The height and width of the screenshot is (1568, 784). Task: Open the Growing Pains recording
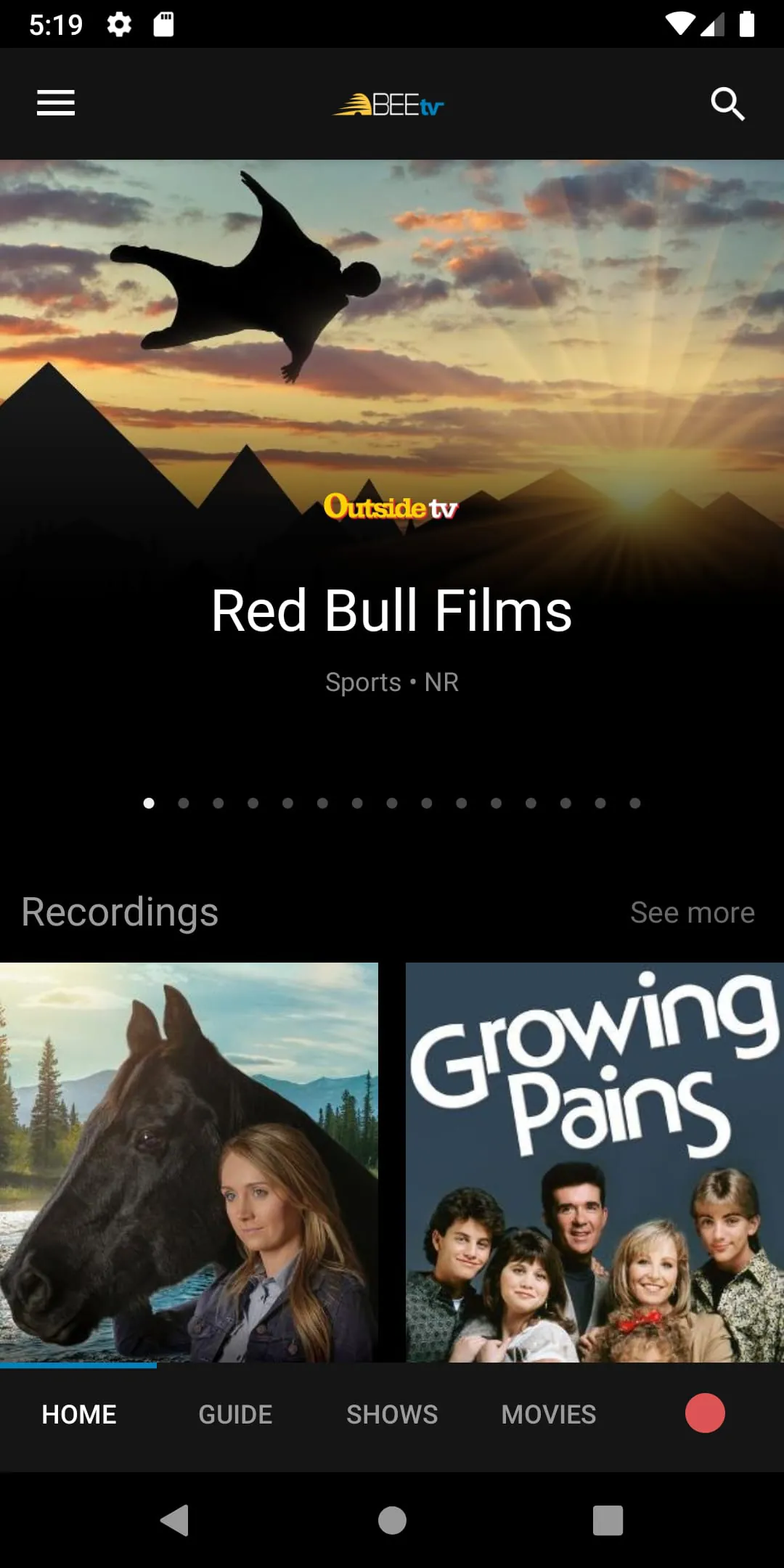point(595,1161)
